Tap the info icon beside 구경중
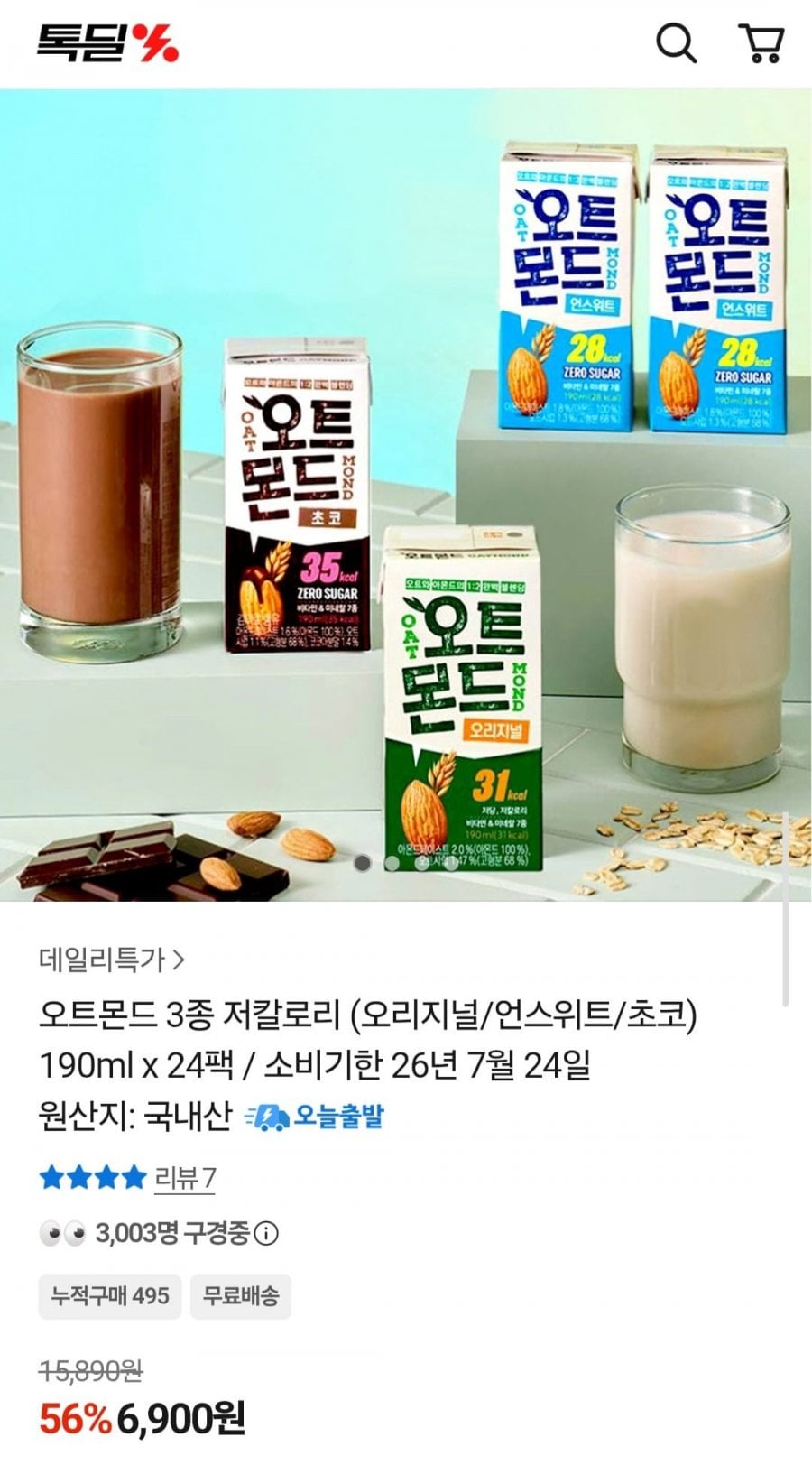812x1465 pixels. [x=266, y=1233]
